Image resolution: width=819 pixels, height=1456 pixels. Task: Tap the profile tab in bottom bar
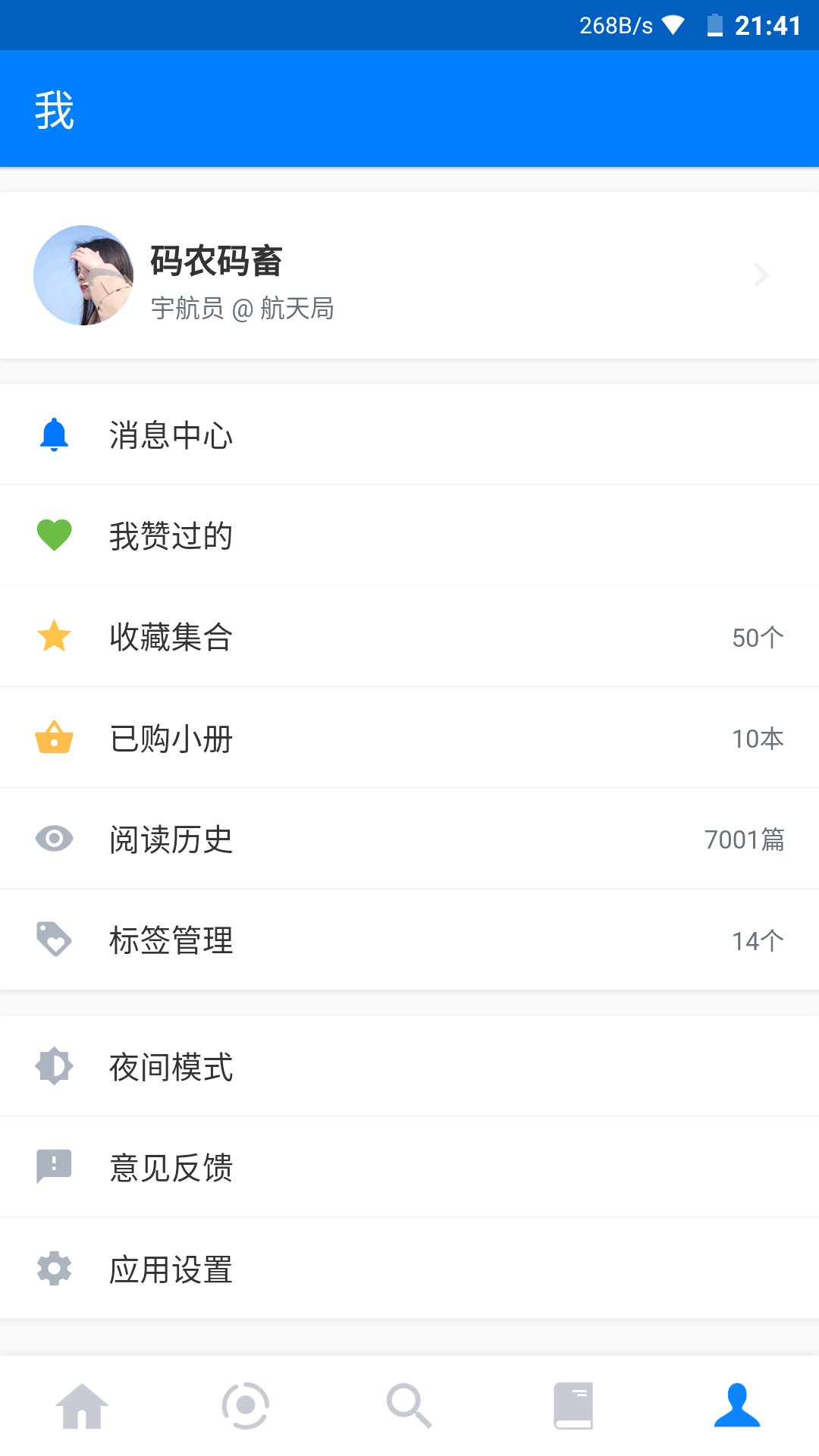point(737,1406)
